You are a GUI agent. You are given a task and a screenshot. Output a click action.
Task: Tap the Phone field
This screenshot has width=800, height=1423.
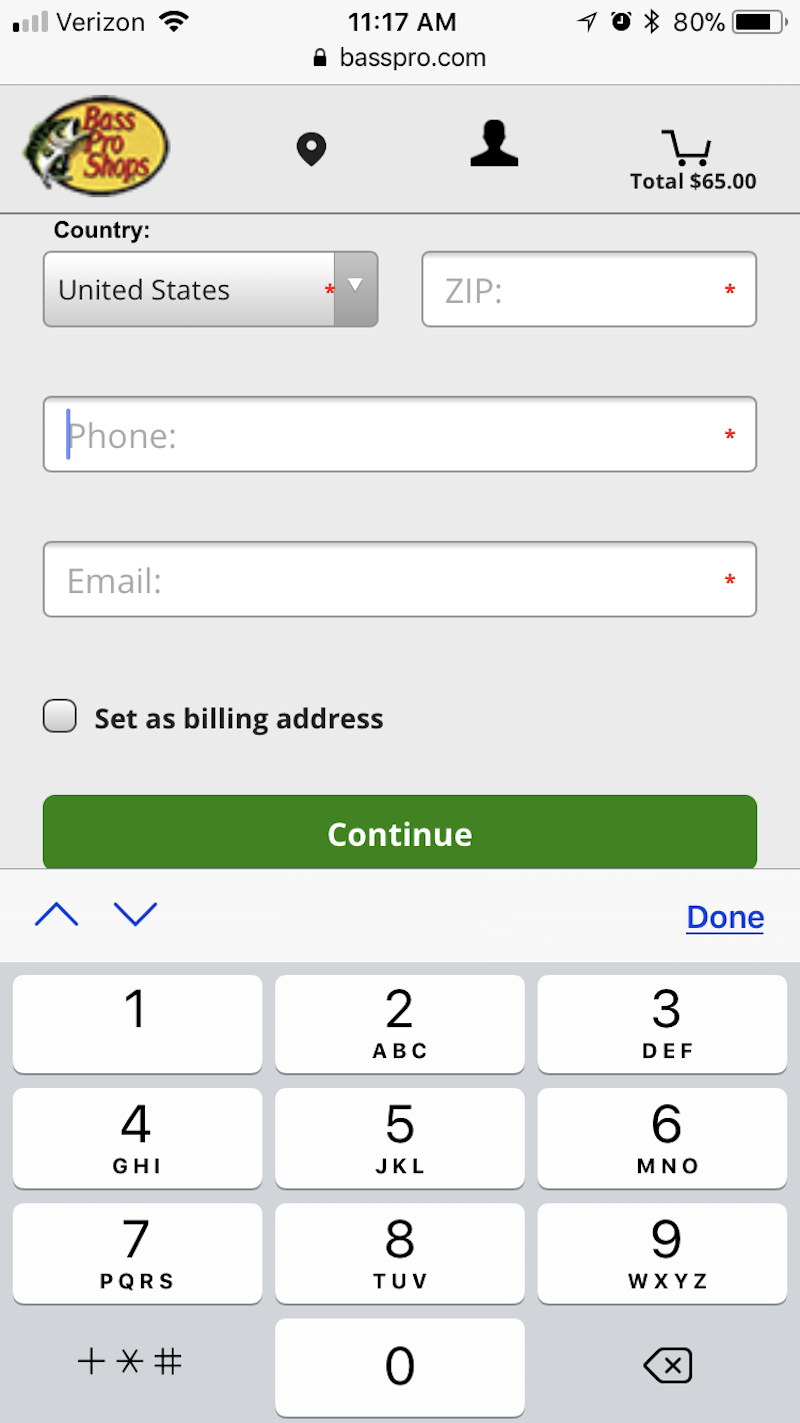(399, 434)
